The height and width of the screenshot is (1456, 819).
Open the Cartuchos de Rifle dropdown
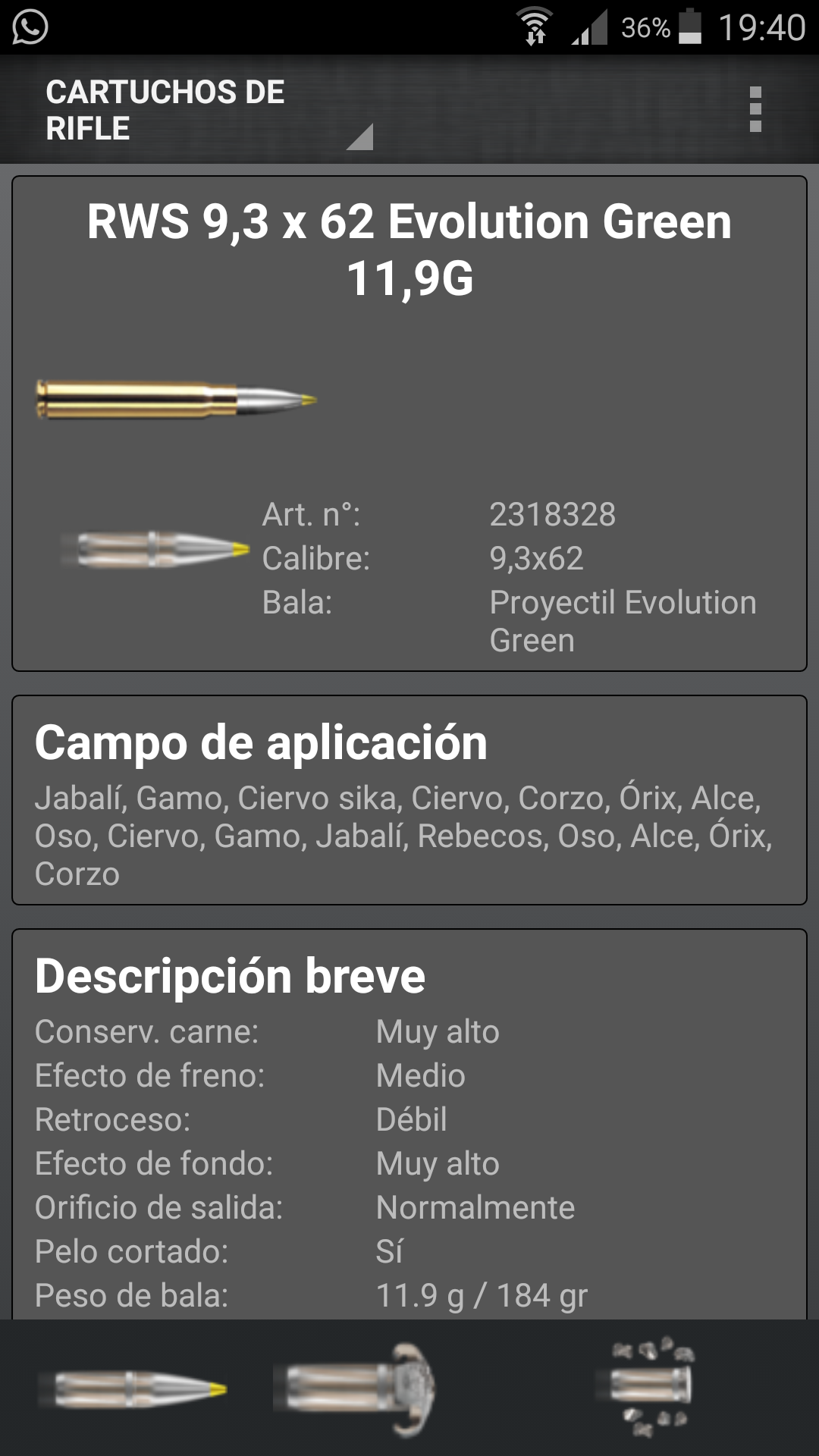point(209,111)
